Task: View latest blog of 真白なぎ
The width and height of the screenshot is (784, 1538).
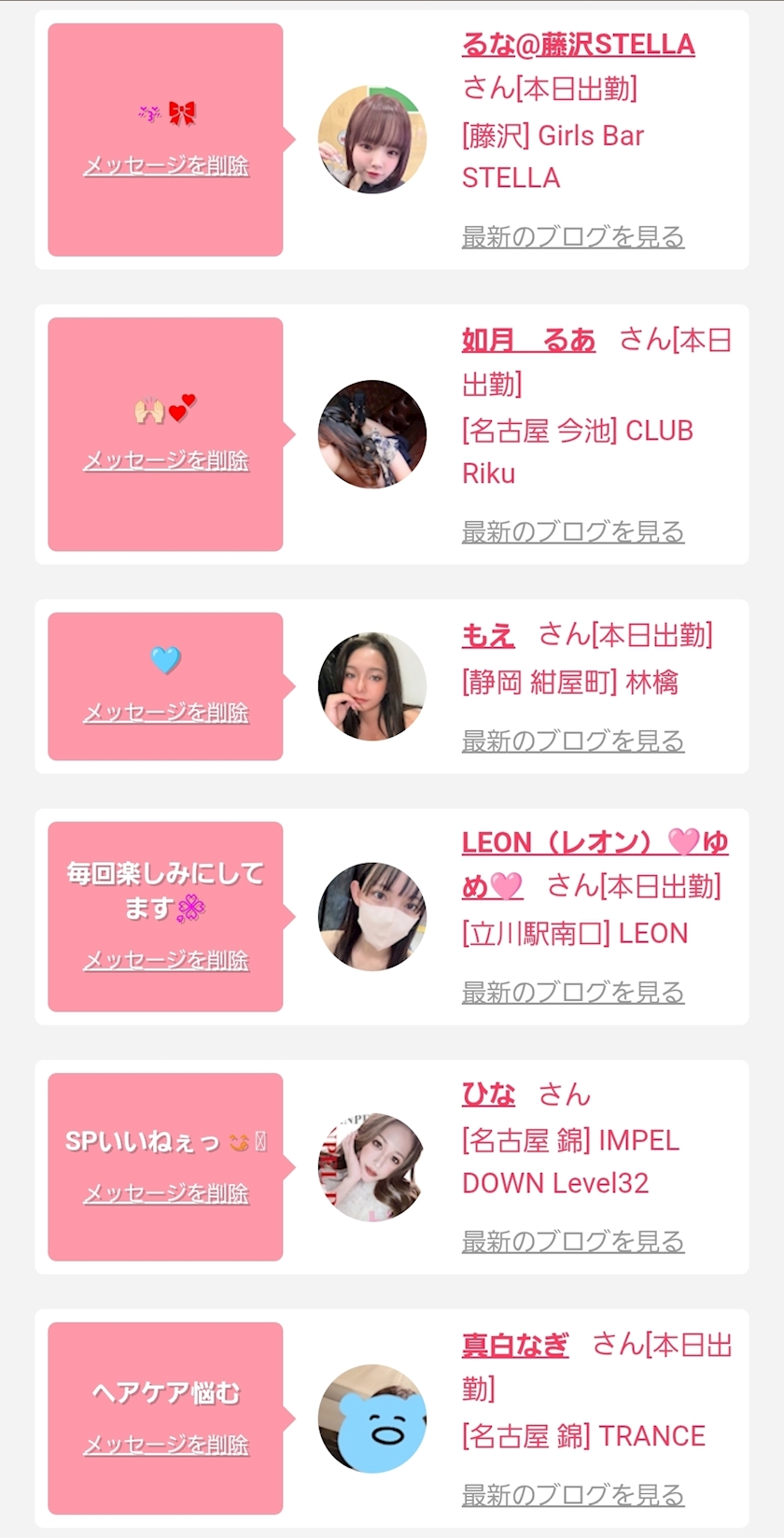Action: (573, 1494)
